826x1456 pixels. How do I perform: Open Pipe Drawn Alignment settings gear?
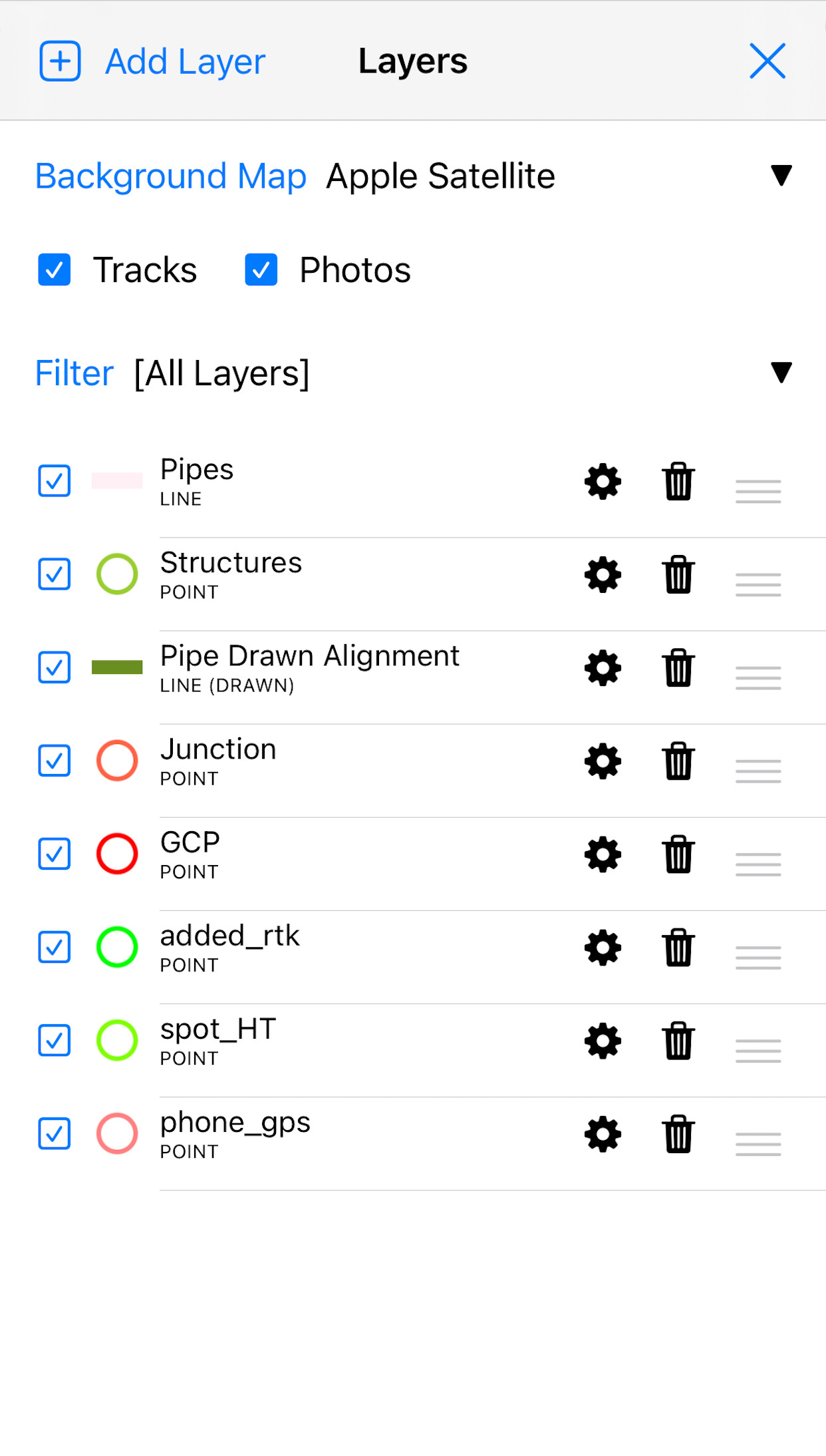point(603,667)
